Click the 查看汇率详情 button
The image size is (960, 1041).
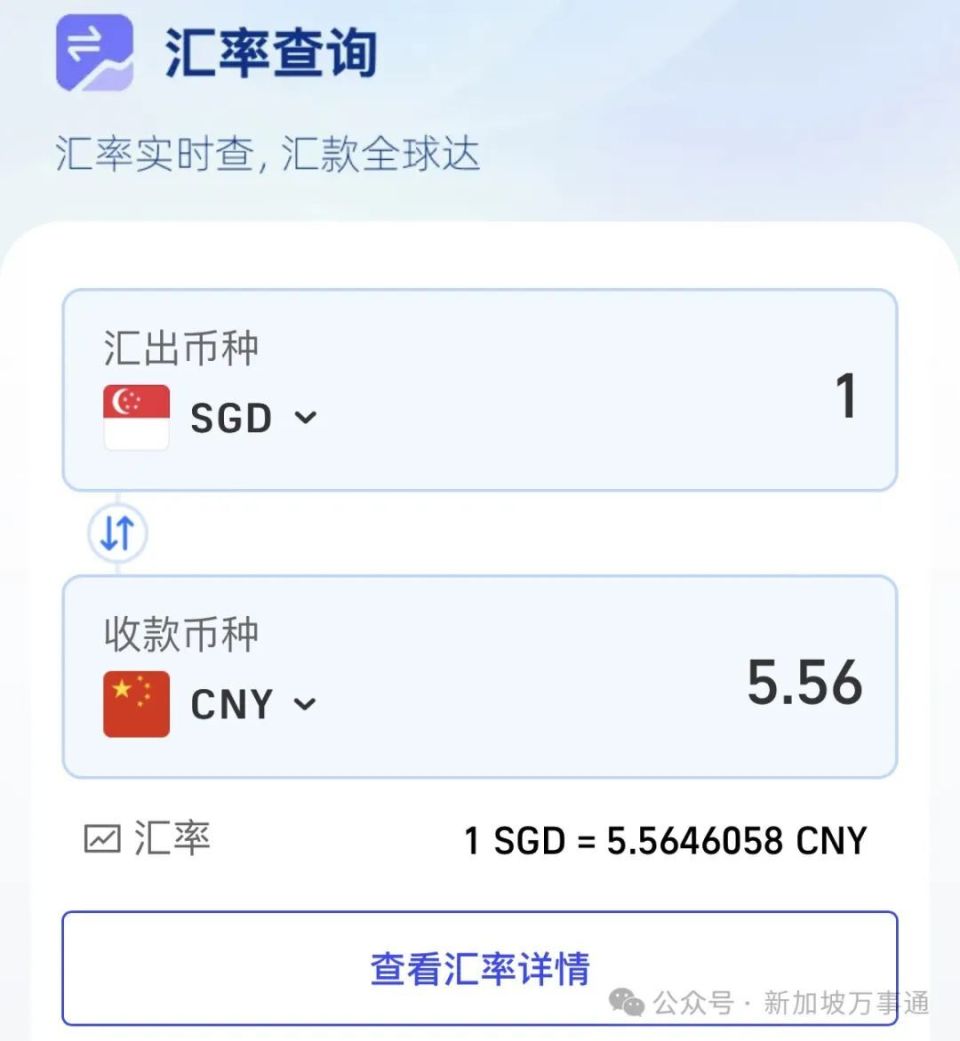480,967
